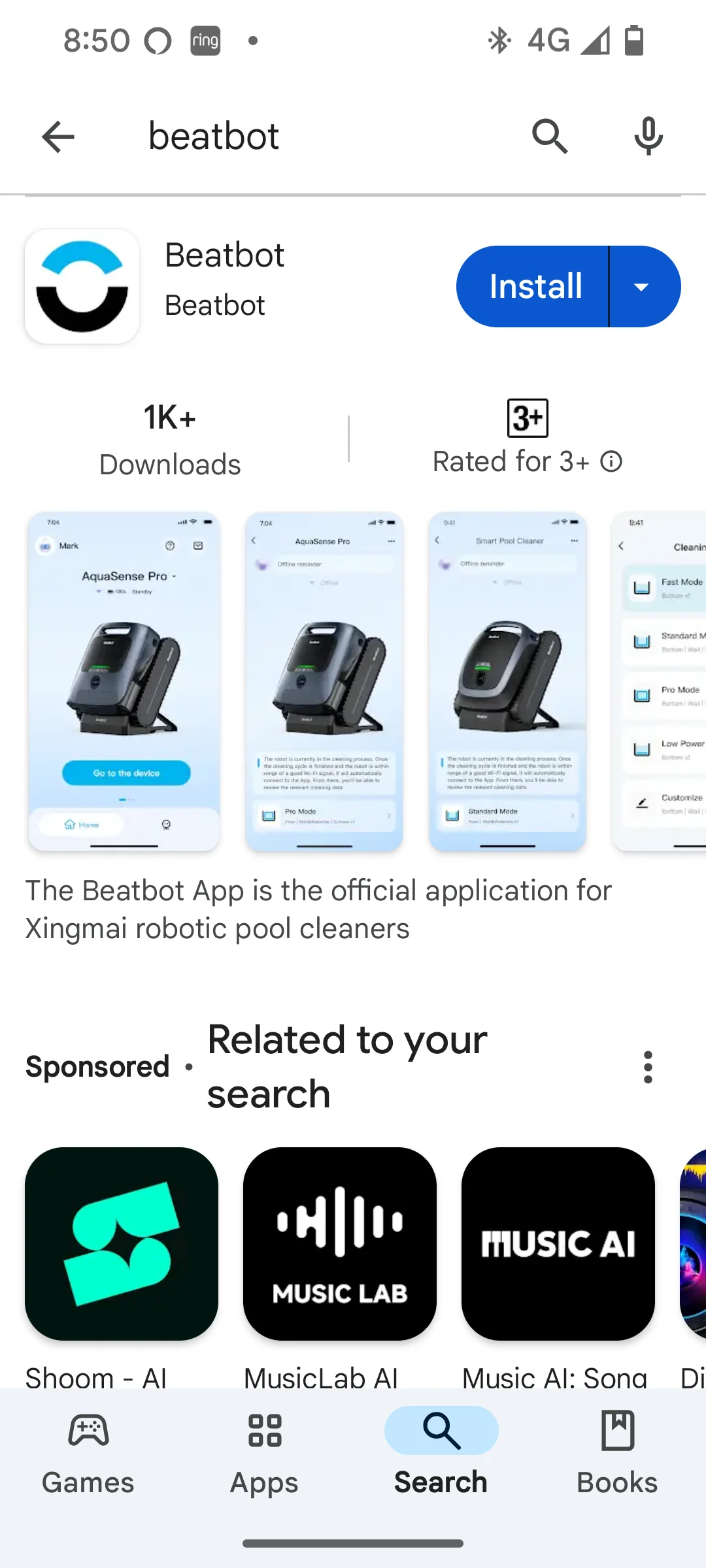Image resolution: width=706 pixels, height=1568 pixels.
Task: Go back using the arrow icon
Action: click(x=58, y=137)
